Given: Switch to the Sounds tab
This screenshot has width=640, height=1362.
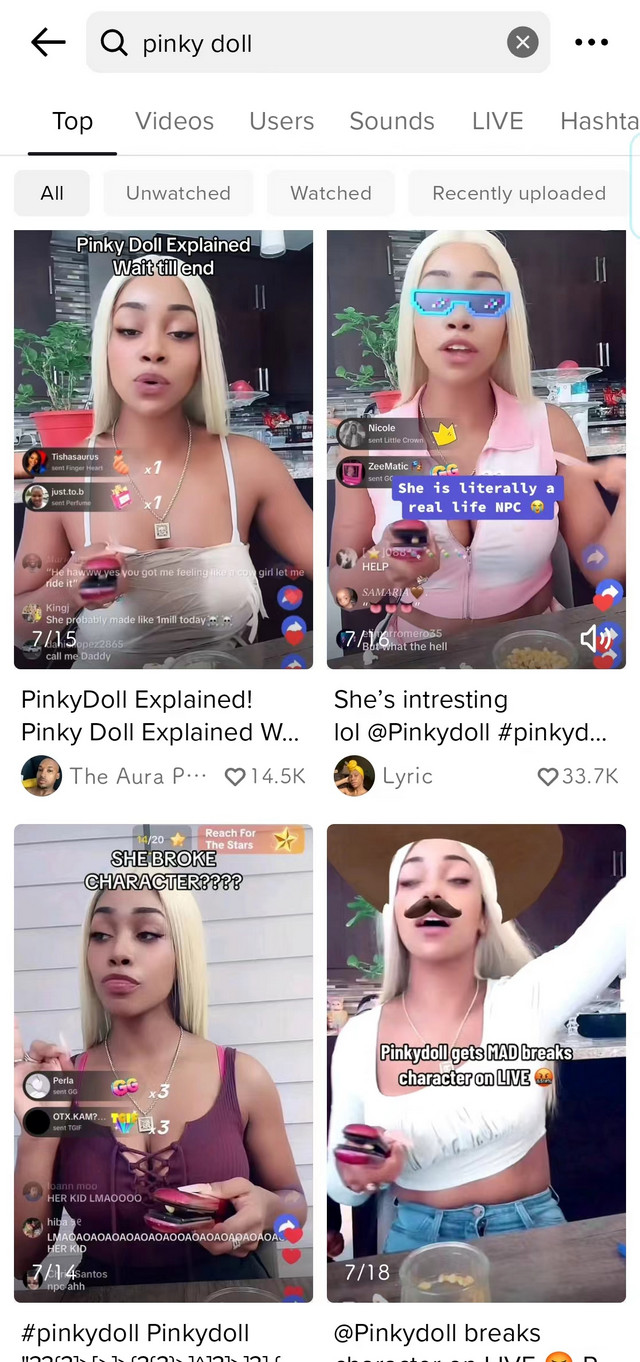Looking at the screenshot, I should 391,121.
